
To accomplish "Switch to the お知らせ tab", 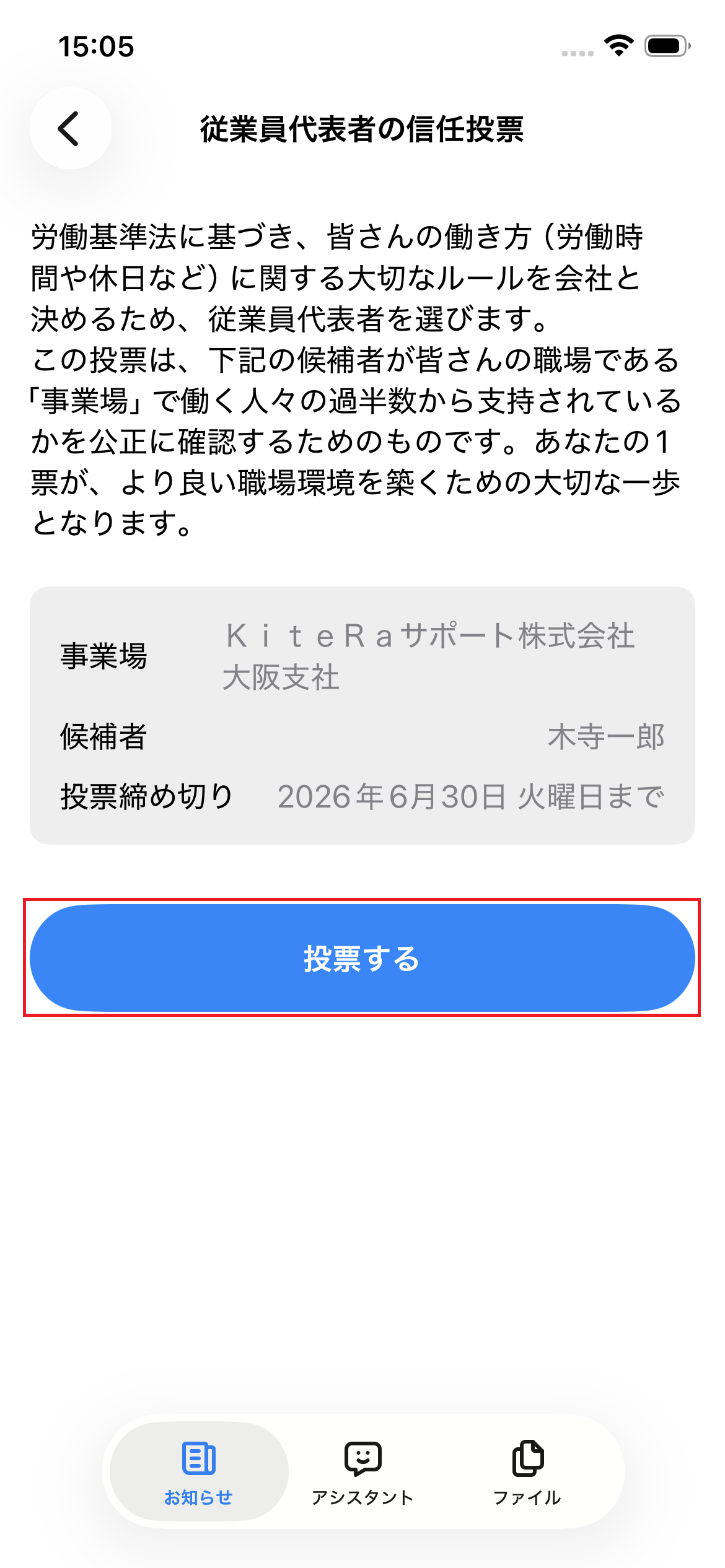I will pos(199,1471).
